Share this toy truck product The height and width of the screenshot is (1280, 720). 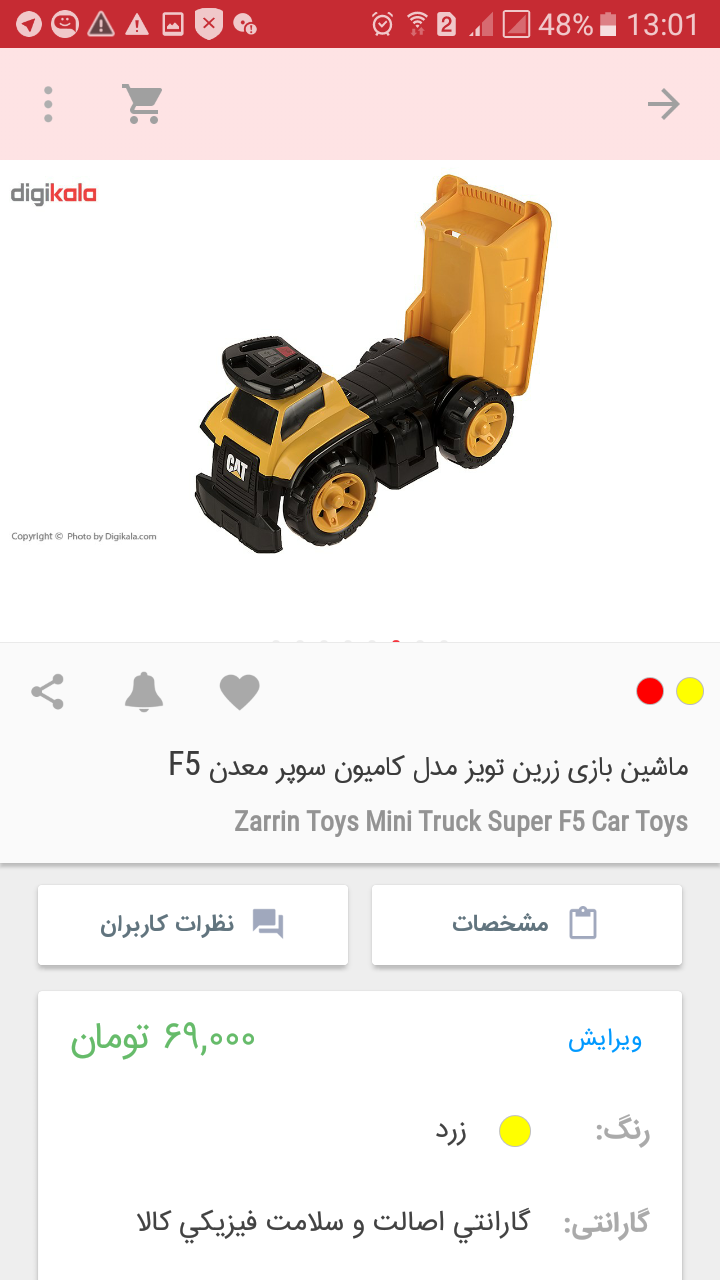(x=47, y=692)
